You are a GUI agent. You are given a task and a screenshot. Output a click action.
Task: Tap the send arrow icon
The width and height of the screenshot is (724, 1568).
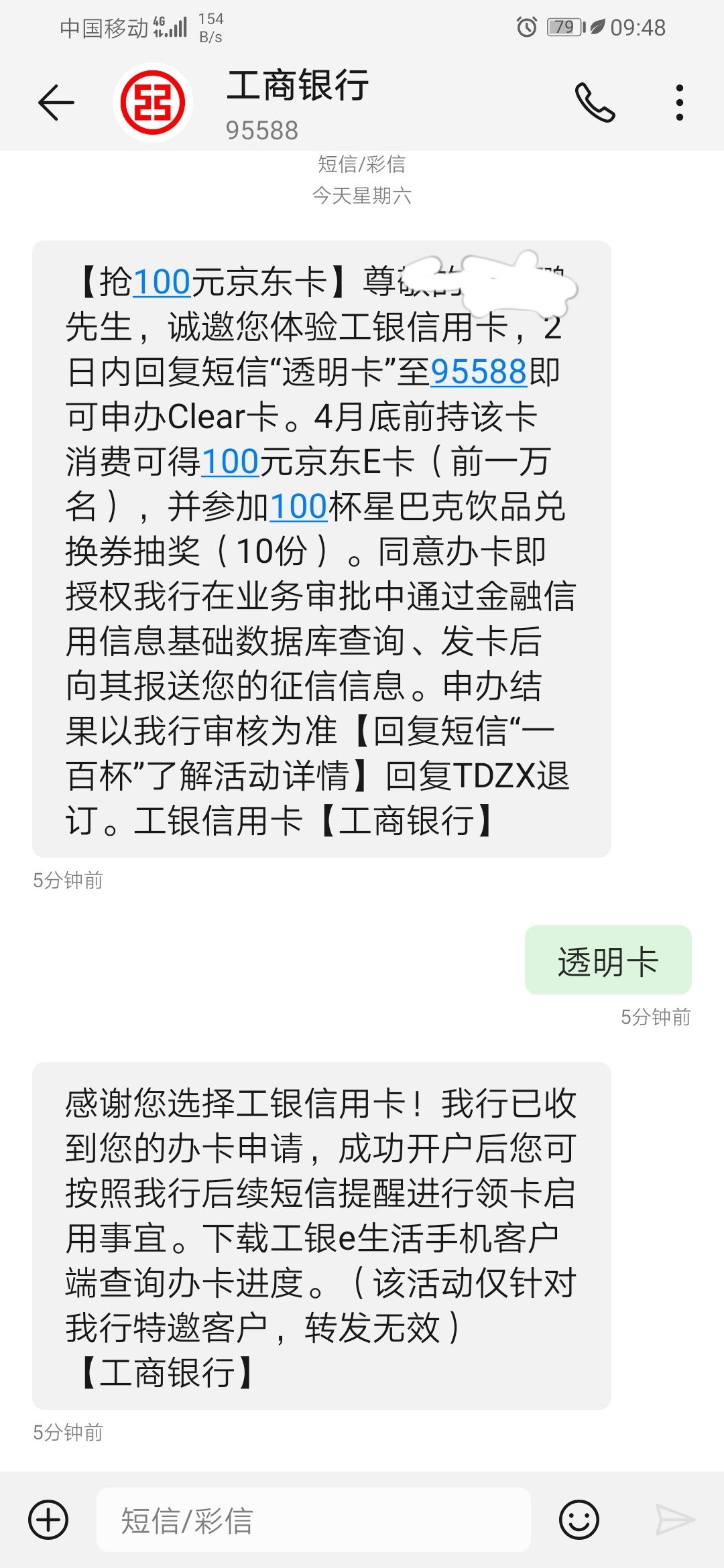coord(674,1520)
